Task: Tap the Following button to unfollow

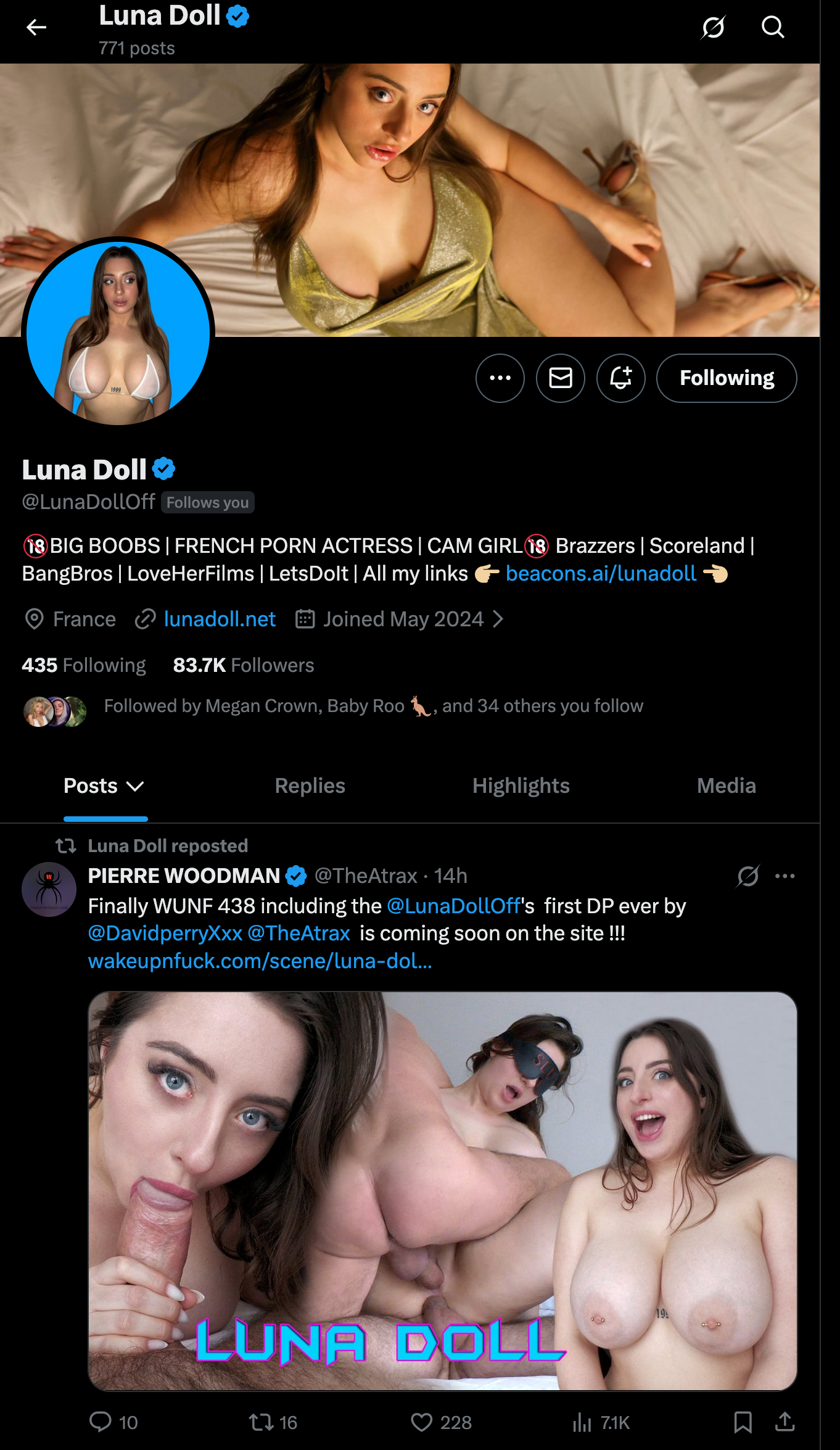Action: pos(727,378)
